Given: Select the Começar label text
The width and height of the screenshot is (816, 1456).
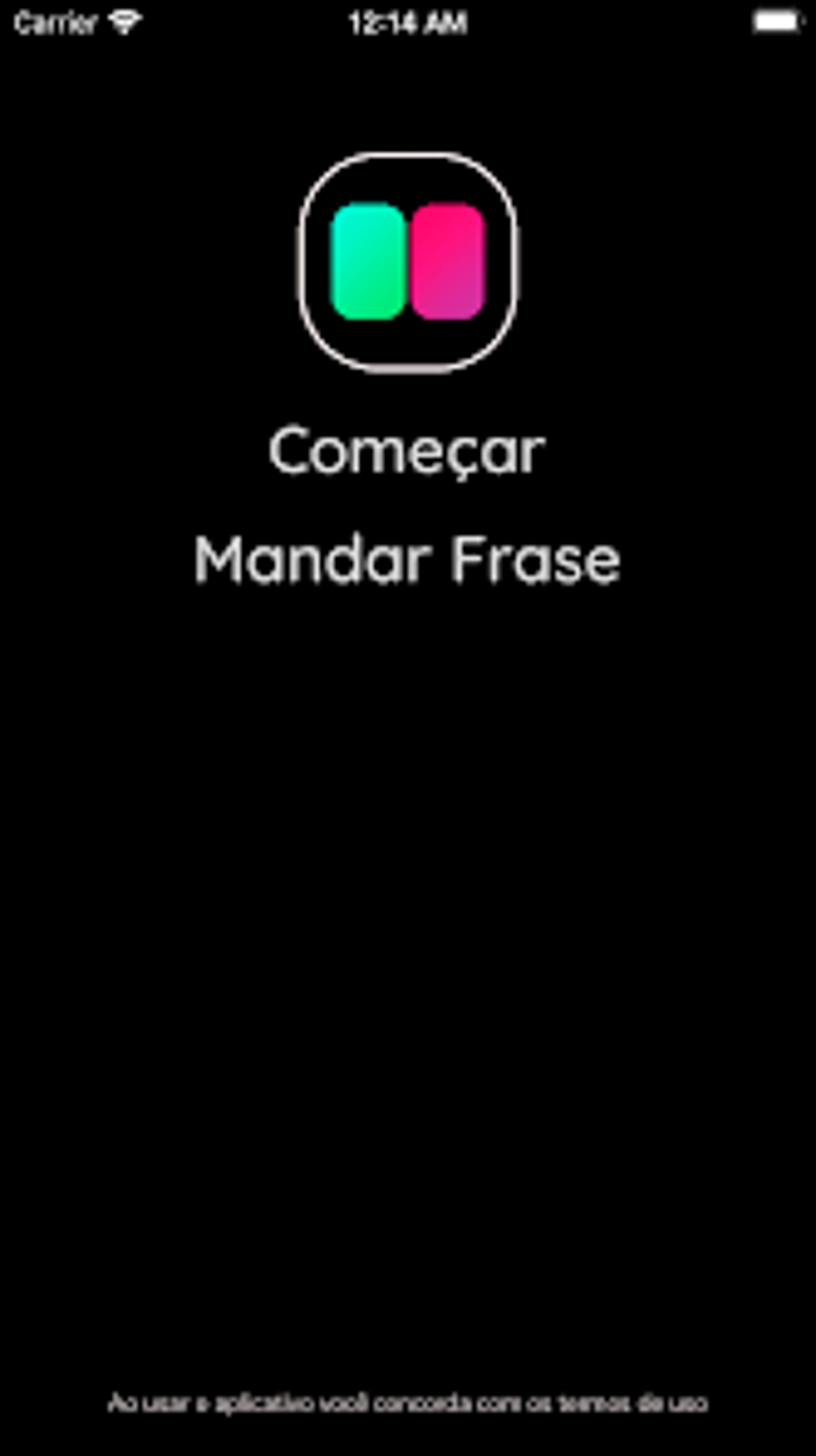Looking at the screenshot, I should [407, 450].
